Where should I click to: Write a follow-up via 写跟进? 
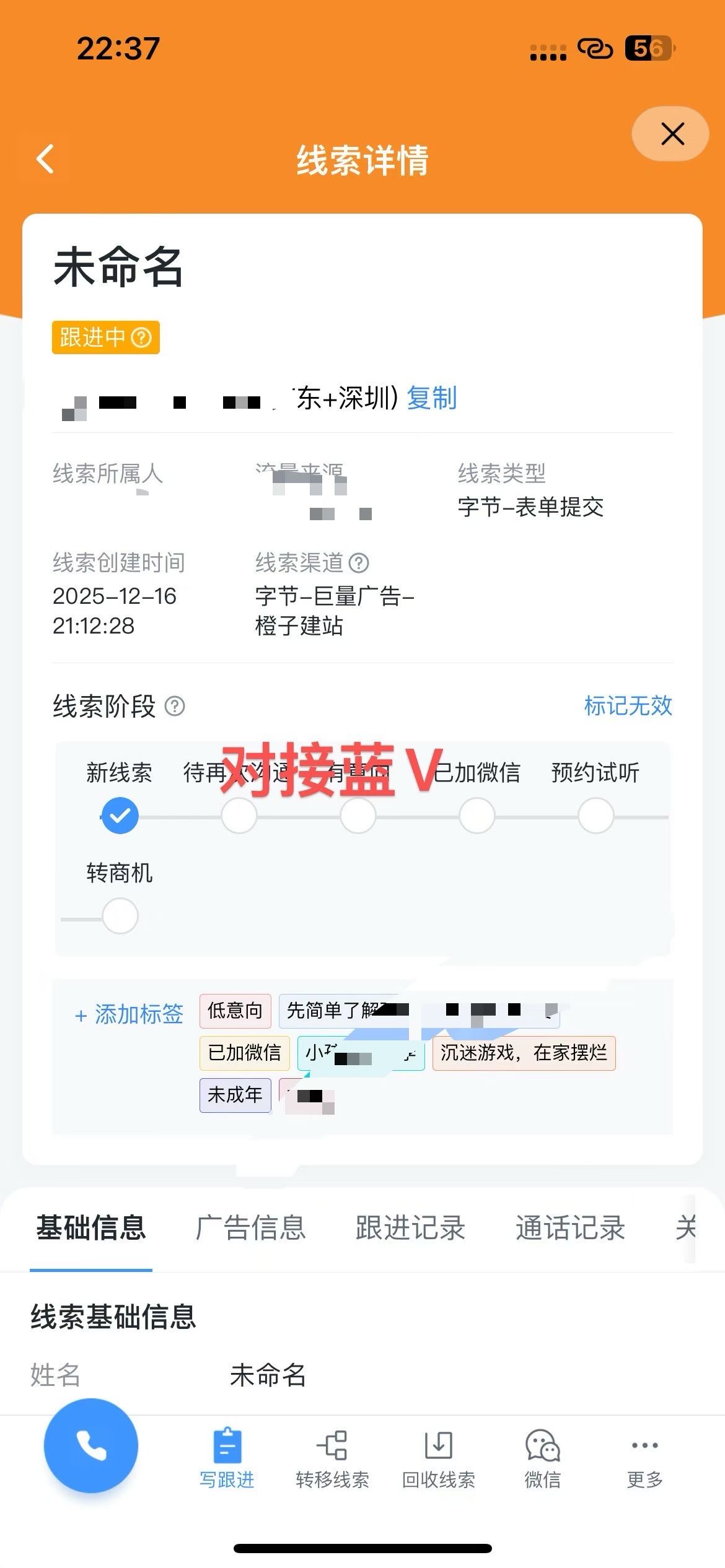pyautogui.click(x=227, y=1458)
